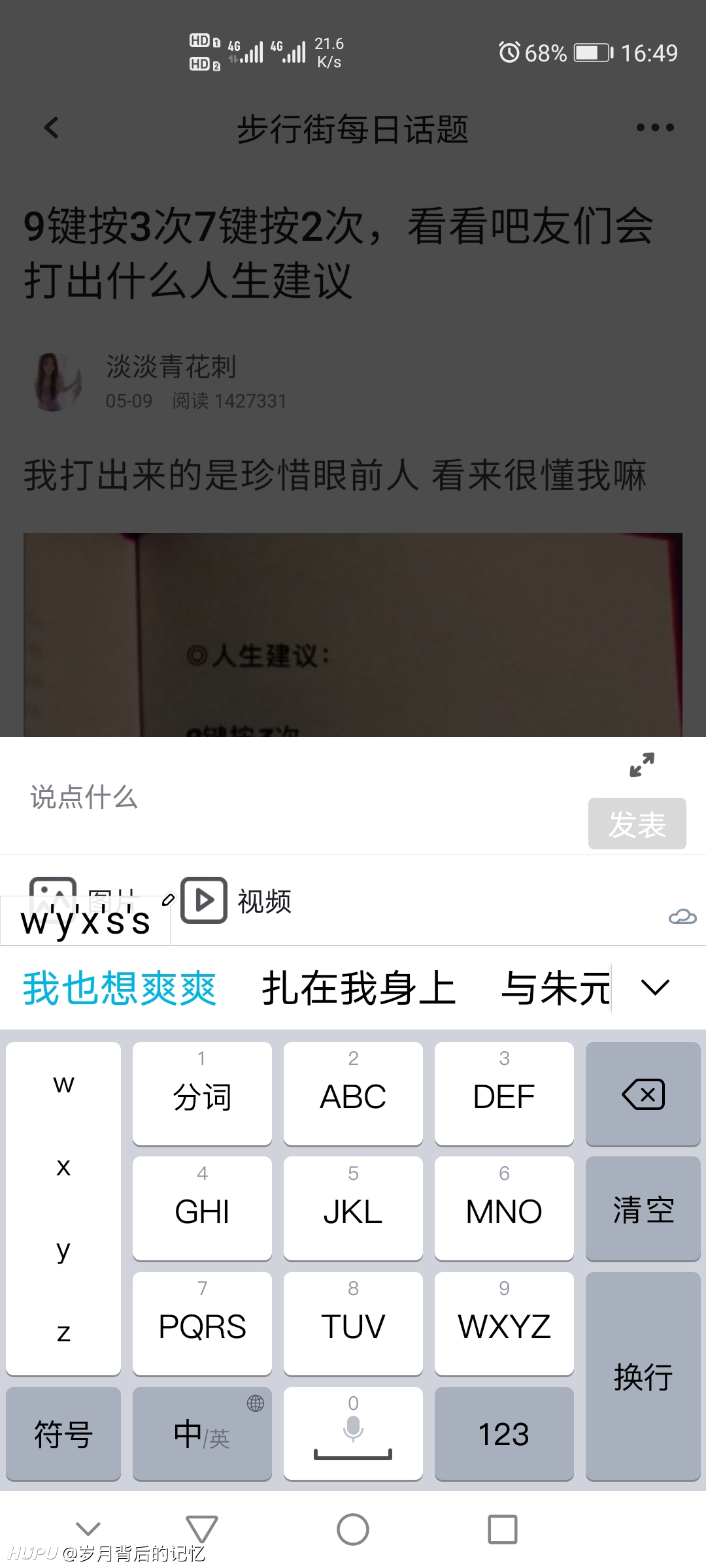This screenshot has height=1568, width=706.
Task: Tap the 分词 key
Action: pos(202,1093)
